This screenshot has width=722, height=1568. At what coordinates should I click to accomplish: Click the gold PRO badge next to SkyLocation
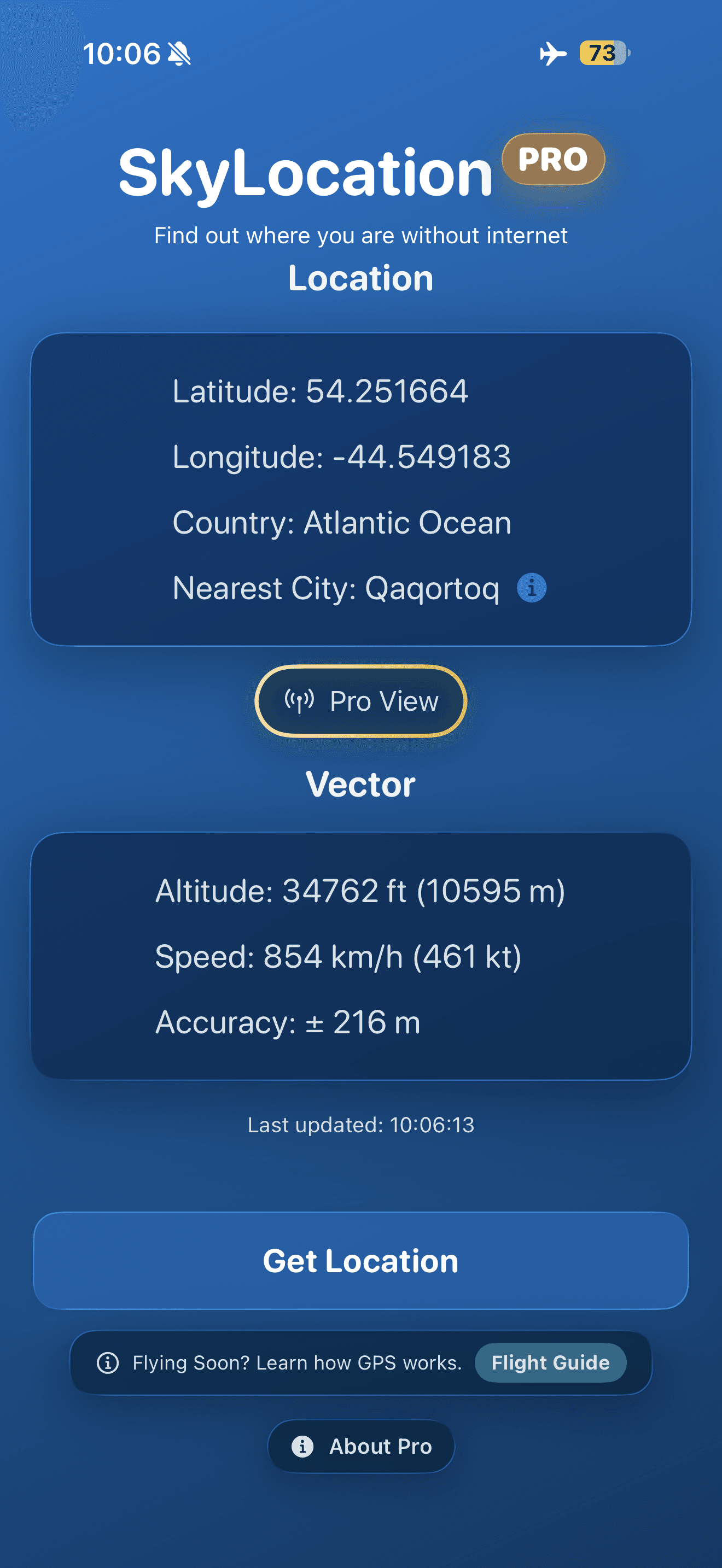coord(551,160)
